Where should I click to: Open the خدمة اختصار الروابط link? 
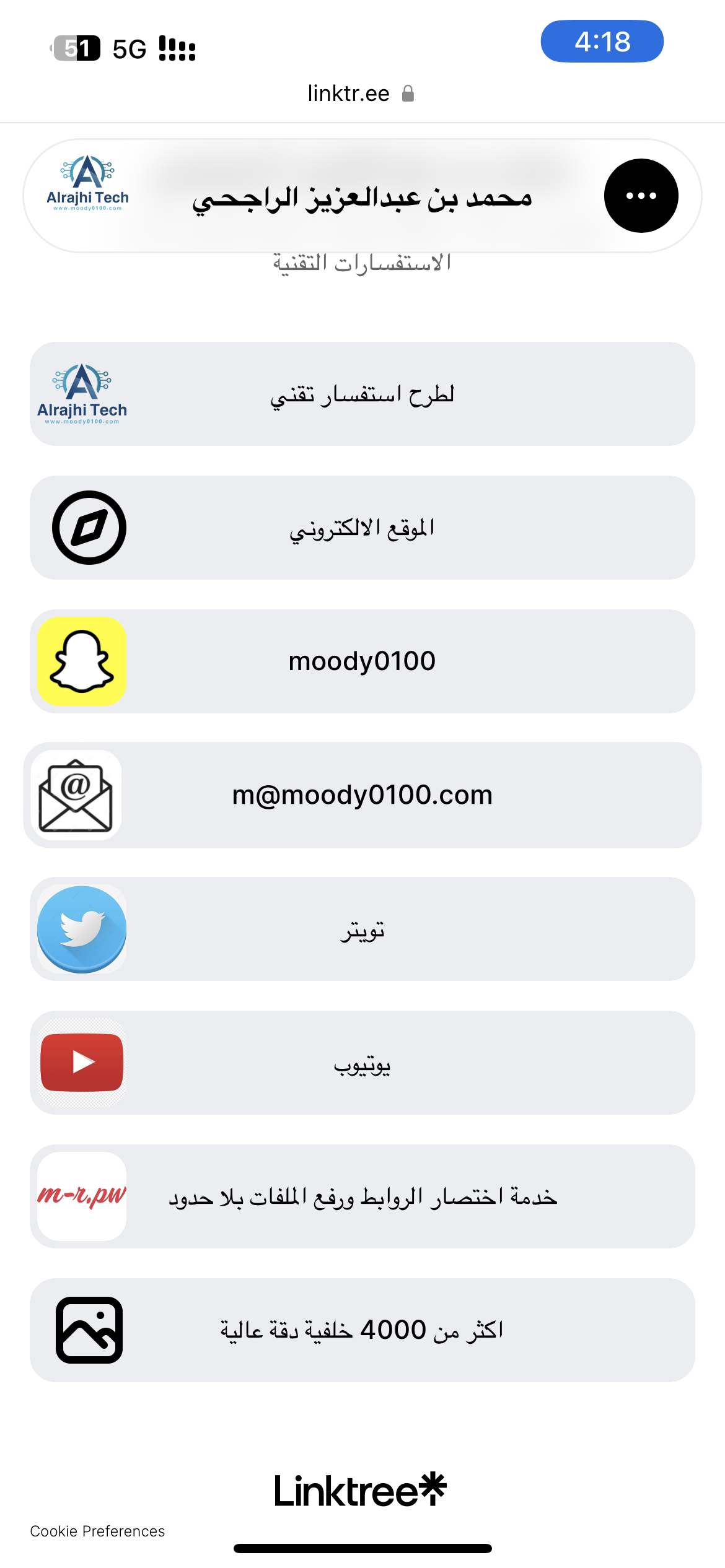(362, 1196)
